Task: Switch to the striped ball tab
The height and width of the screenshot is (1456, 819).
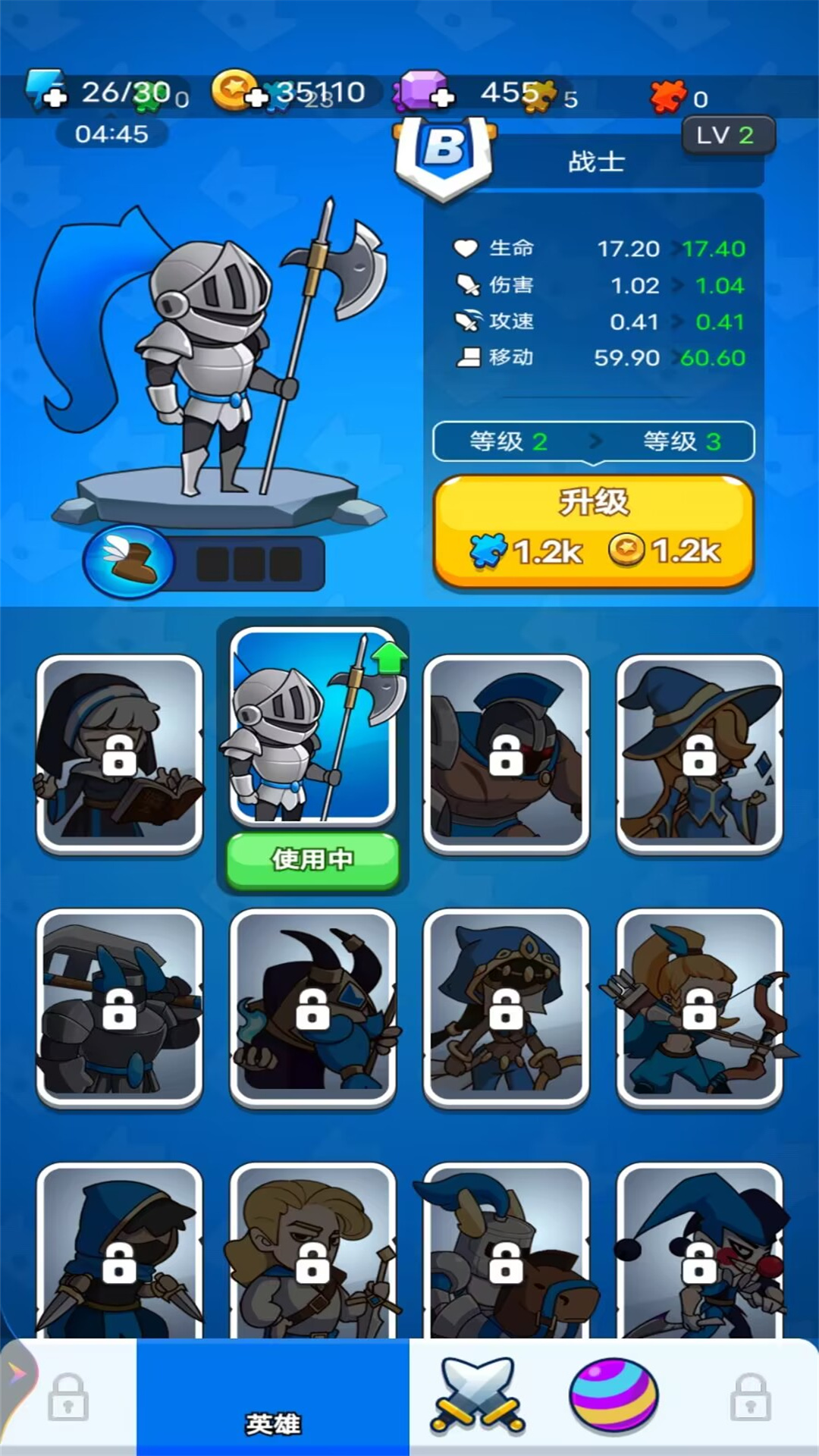Action: [x=614, y=1396]
